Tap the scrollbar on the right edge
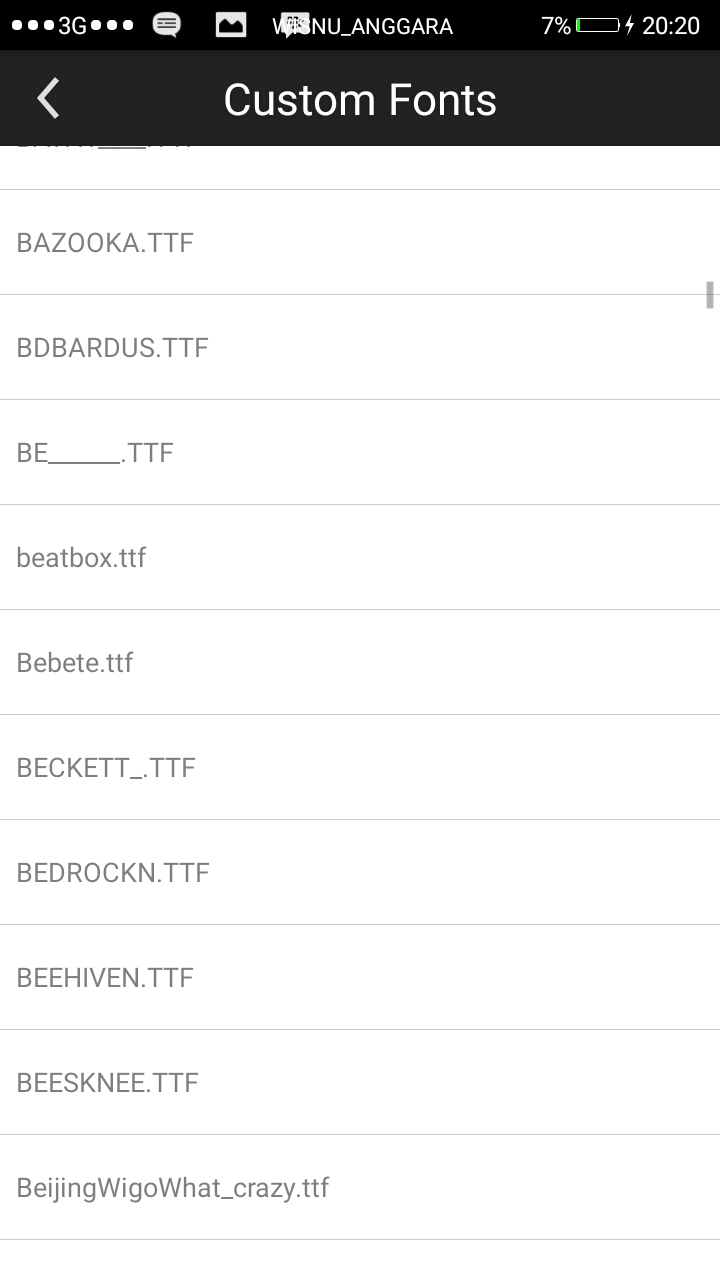 tap(710, 295)
